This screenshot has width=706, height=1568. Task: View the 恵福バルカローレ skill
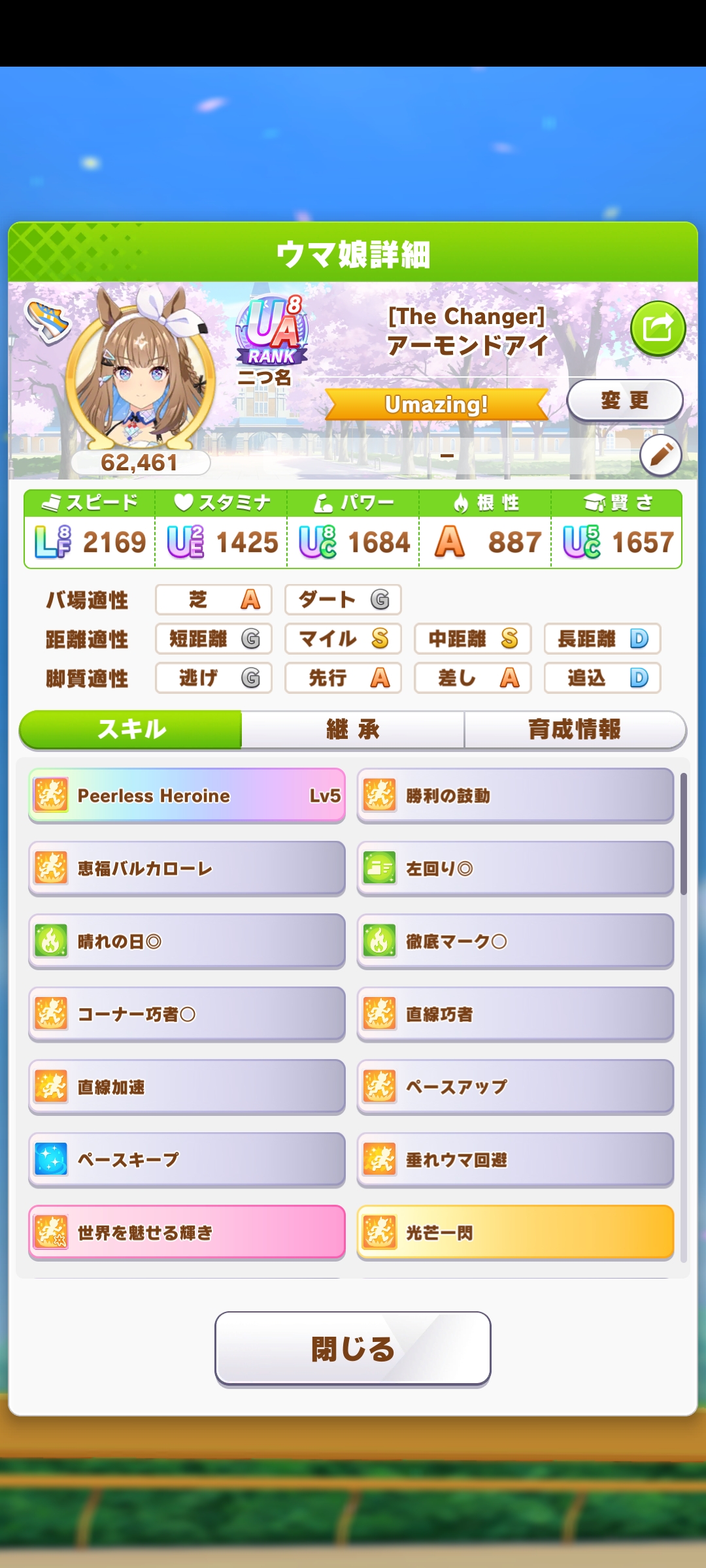coord(187,868)
